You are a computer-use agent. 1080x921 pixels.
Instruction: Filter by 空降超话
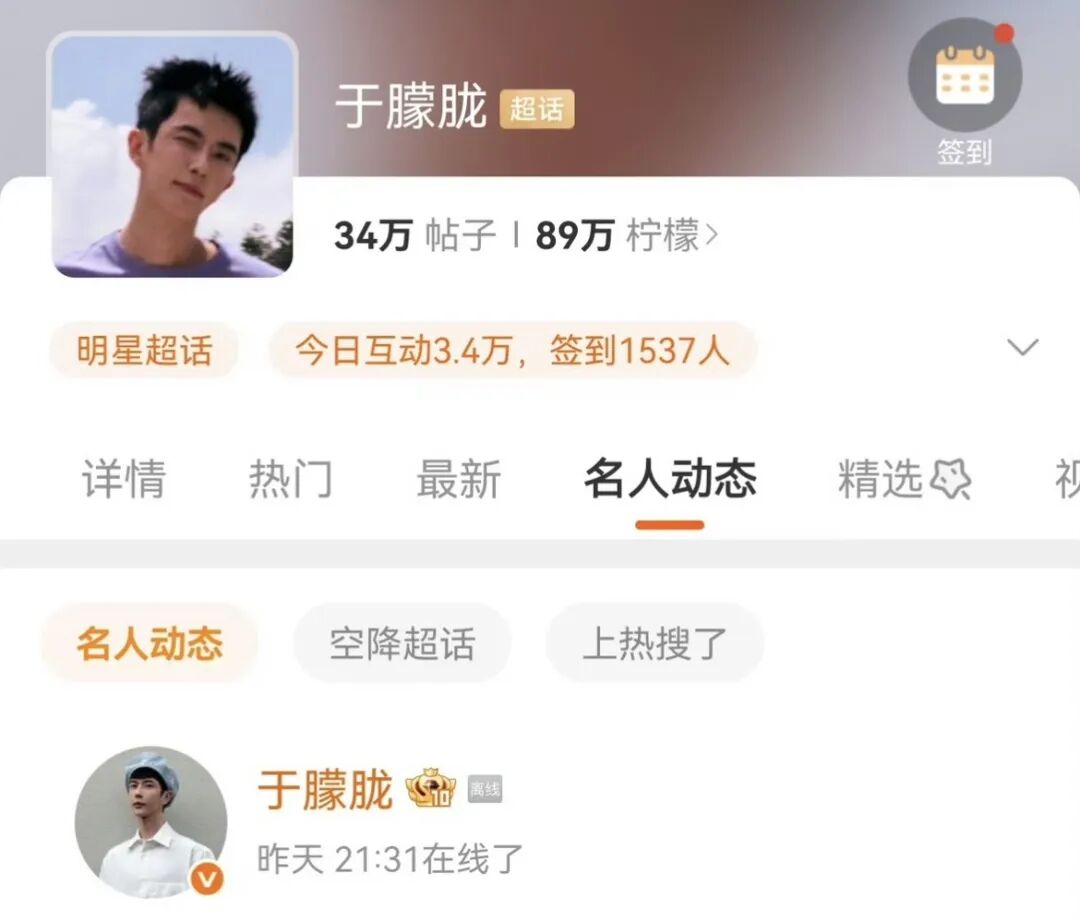coord(402,643)
